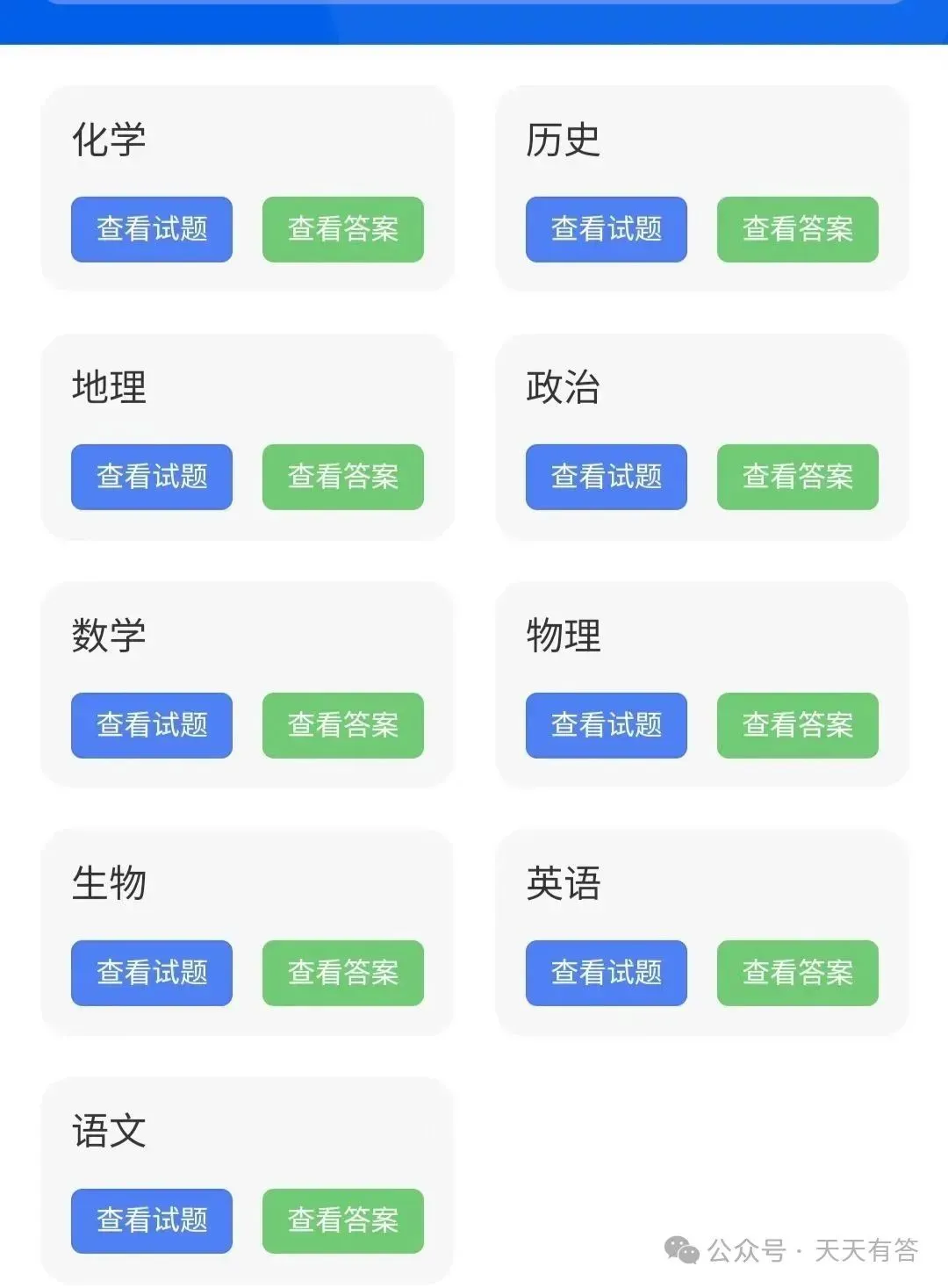The width and height of the screenshot is (948, 1288).
Task: Open 查看试题 for 地理
Action: [x=152, y=477]
